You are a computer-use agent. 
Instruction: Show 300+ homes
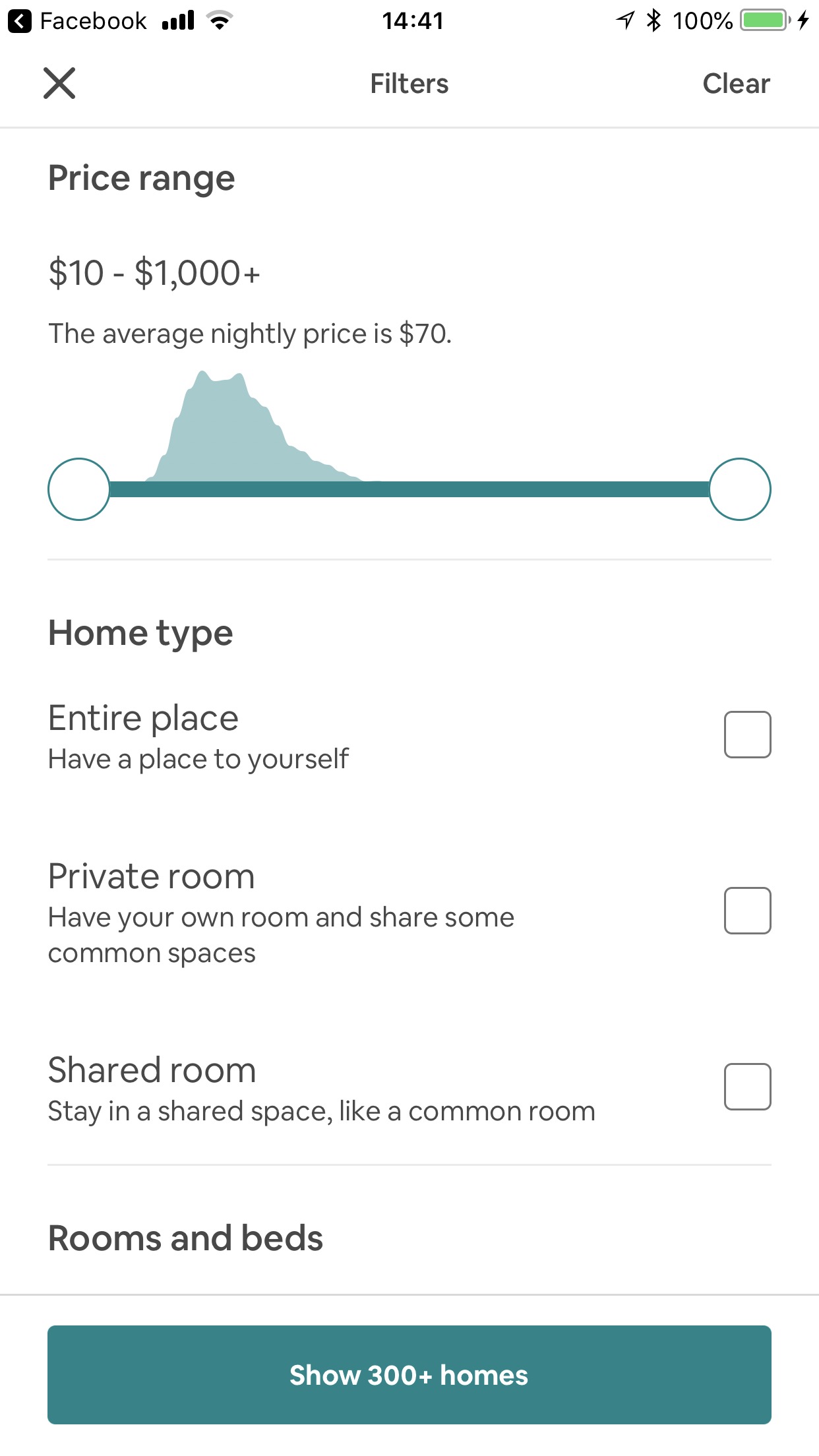(x=409, y=1375)
